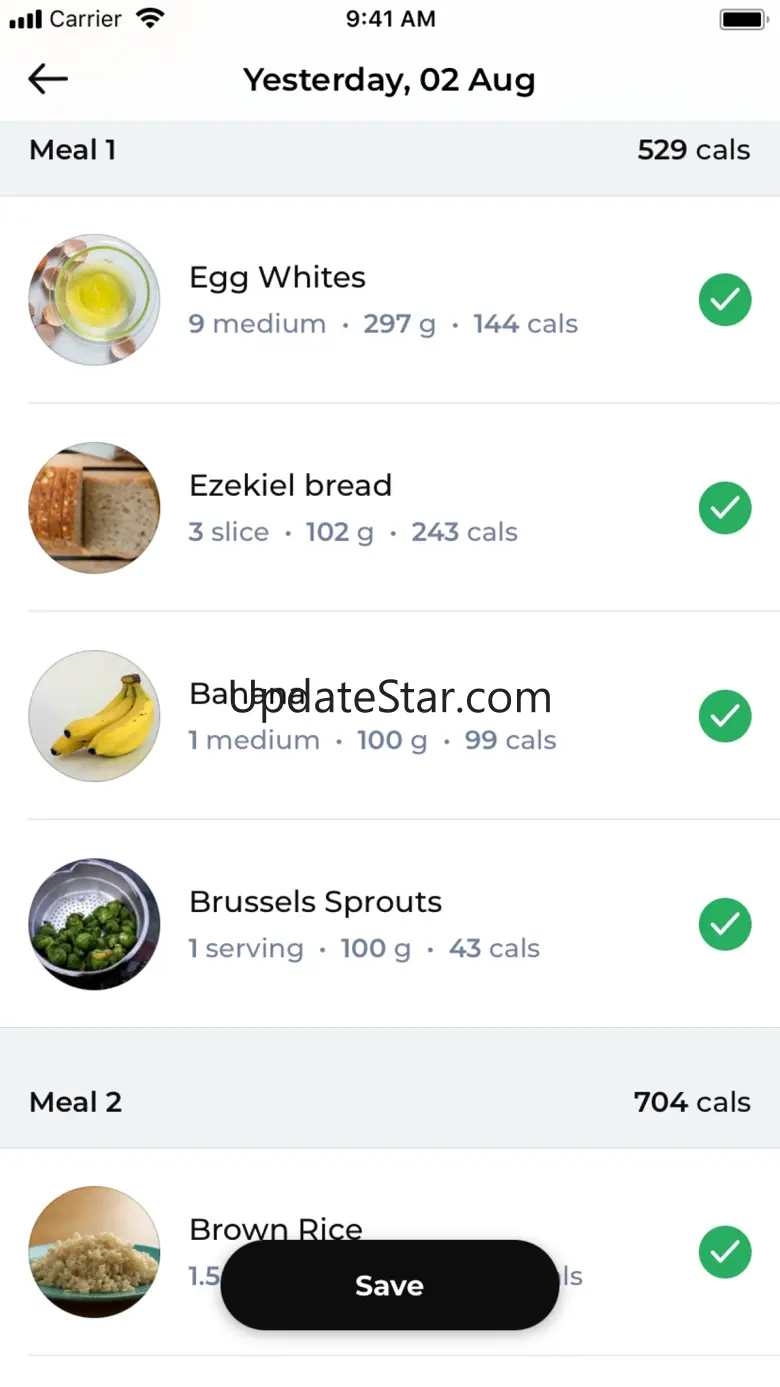Open the Egg Whites food entry
Viewport: 780px width, 1387px height.
point(278,278)
